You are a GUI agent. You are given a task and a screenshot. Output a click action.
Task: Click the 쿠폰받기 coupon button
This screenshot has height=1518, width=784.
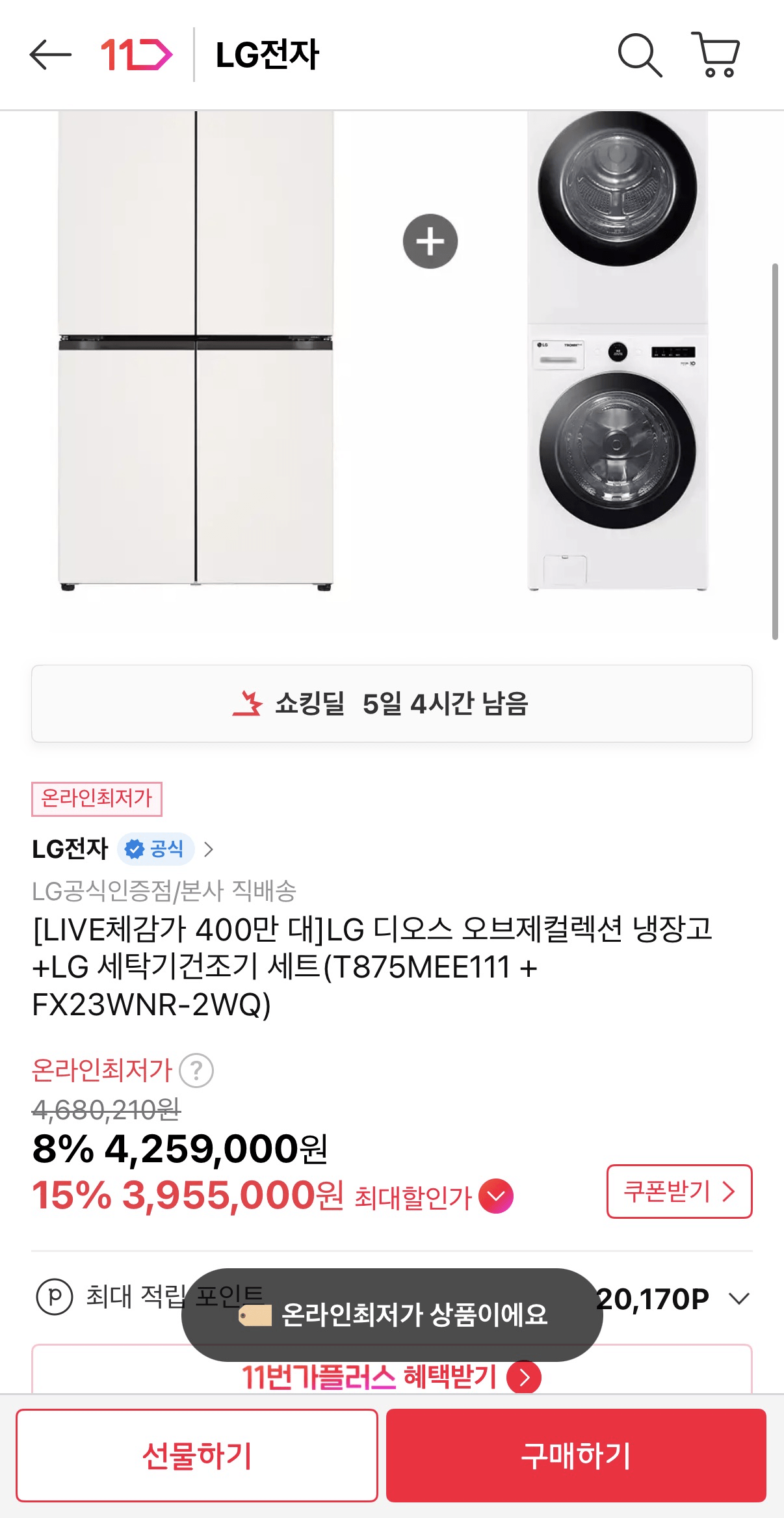[679, 1192]
